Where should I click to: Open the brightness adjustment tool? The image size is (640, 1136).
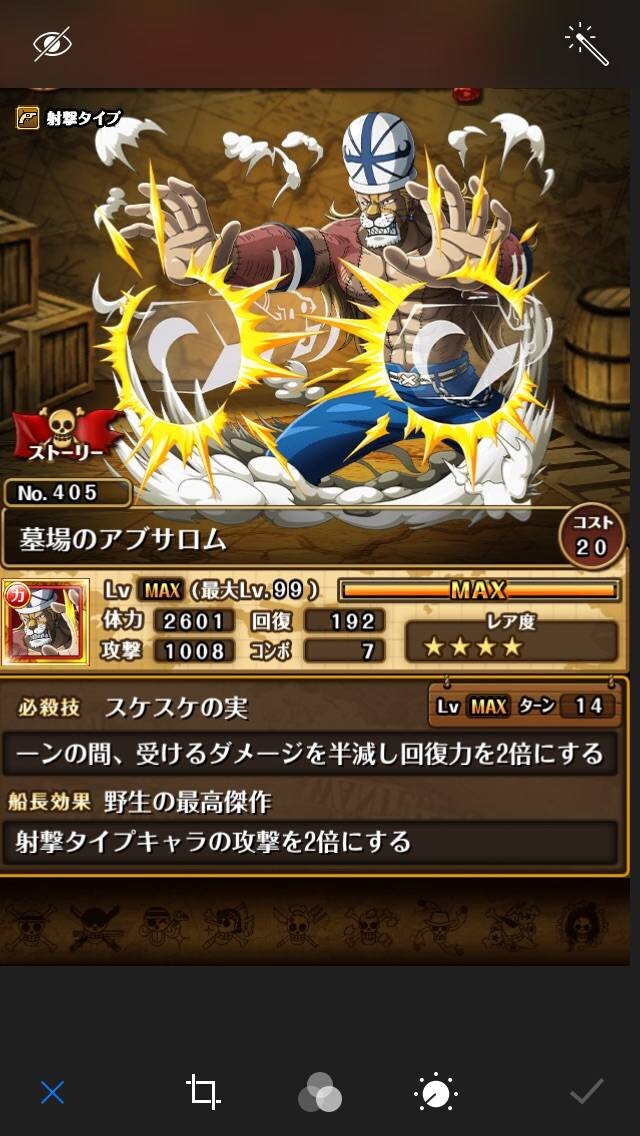tap(436, 1093)
